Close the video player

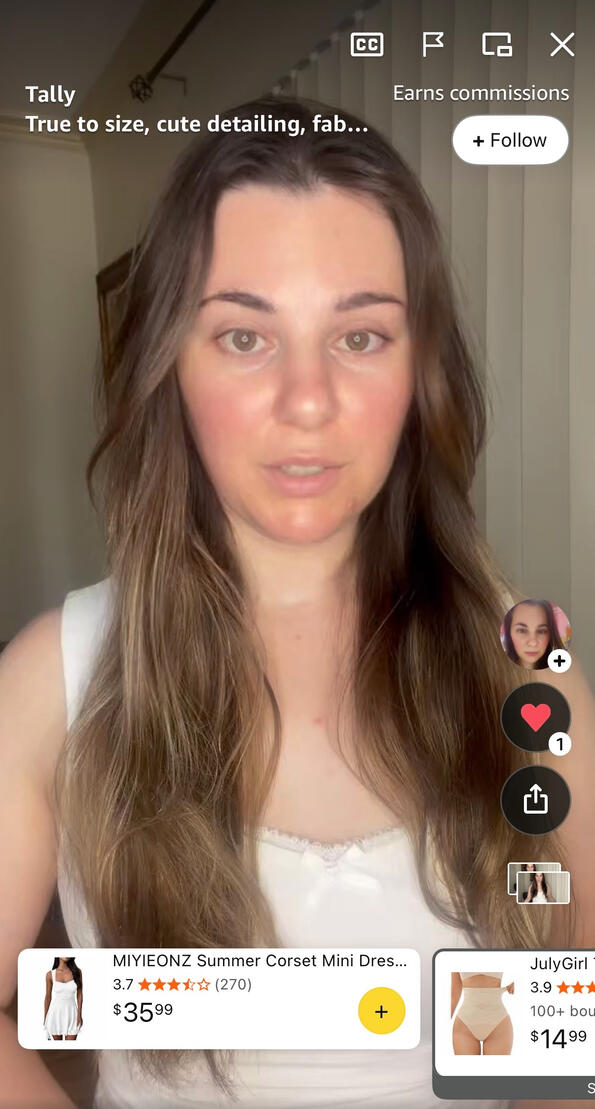click(x=562, y=45)
